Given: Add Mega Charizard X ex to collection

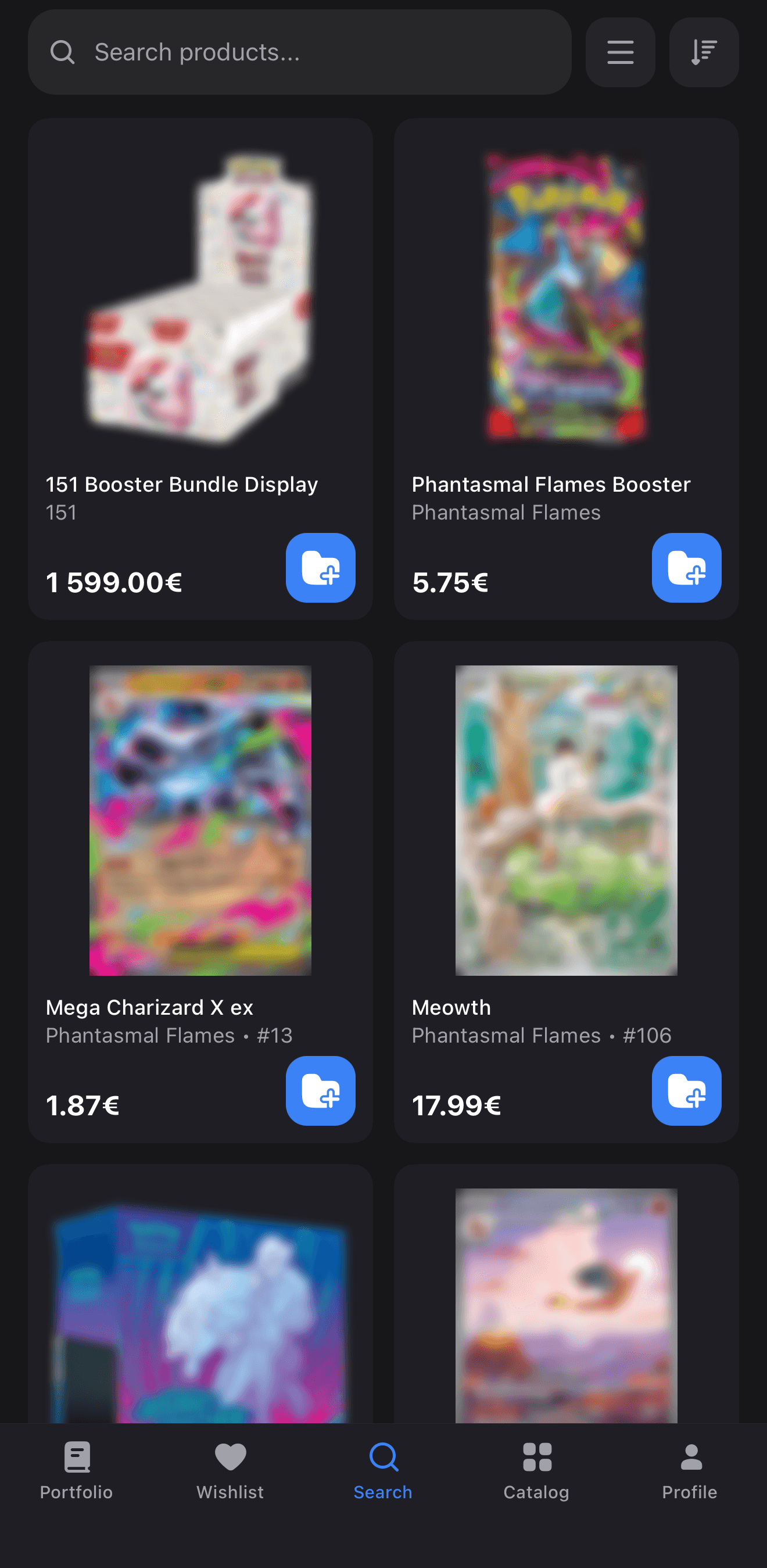Looking at the screenshot, I should (320, 1091).
